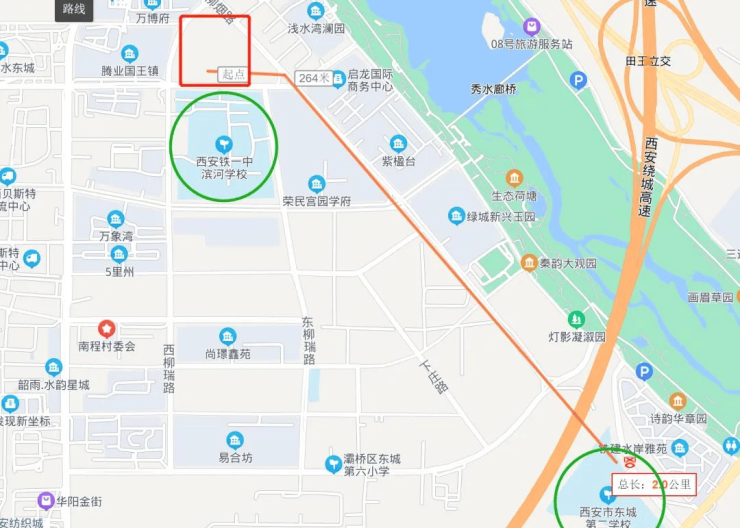Open the 秦韵大观园 scenic marker

[529, 262]
